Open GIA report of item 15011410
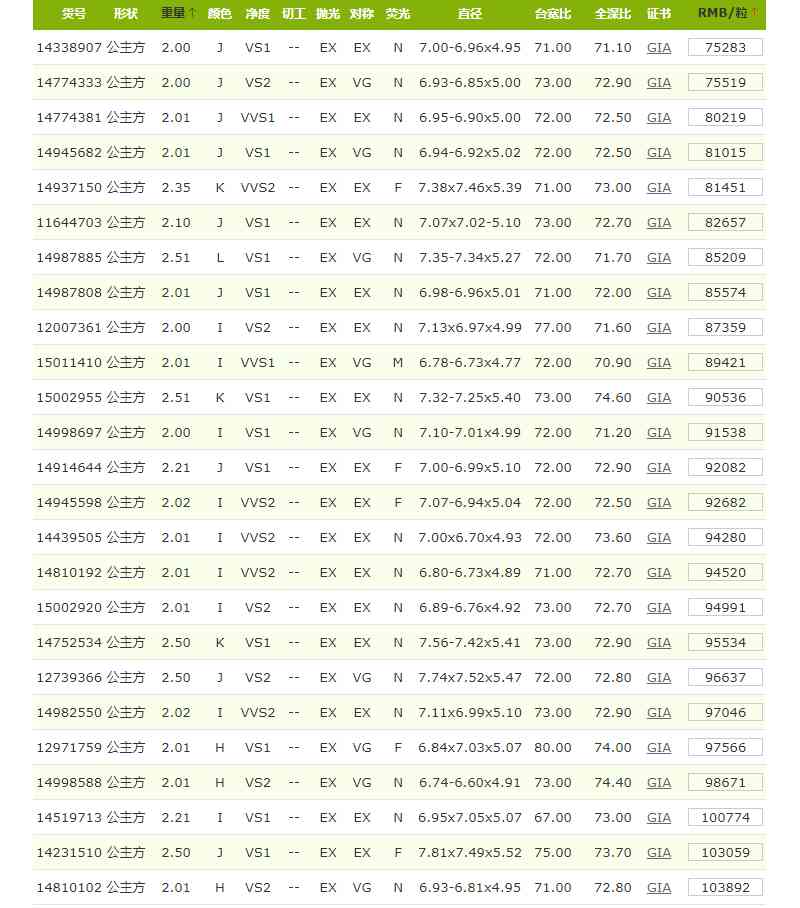 [659, 363]
